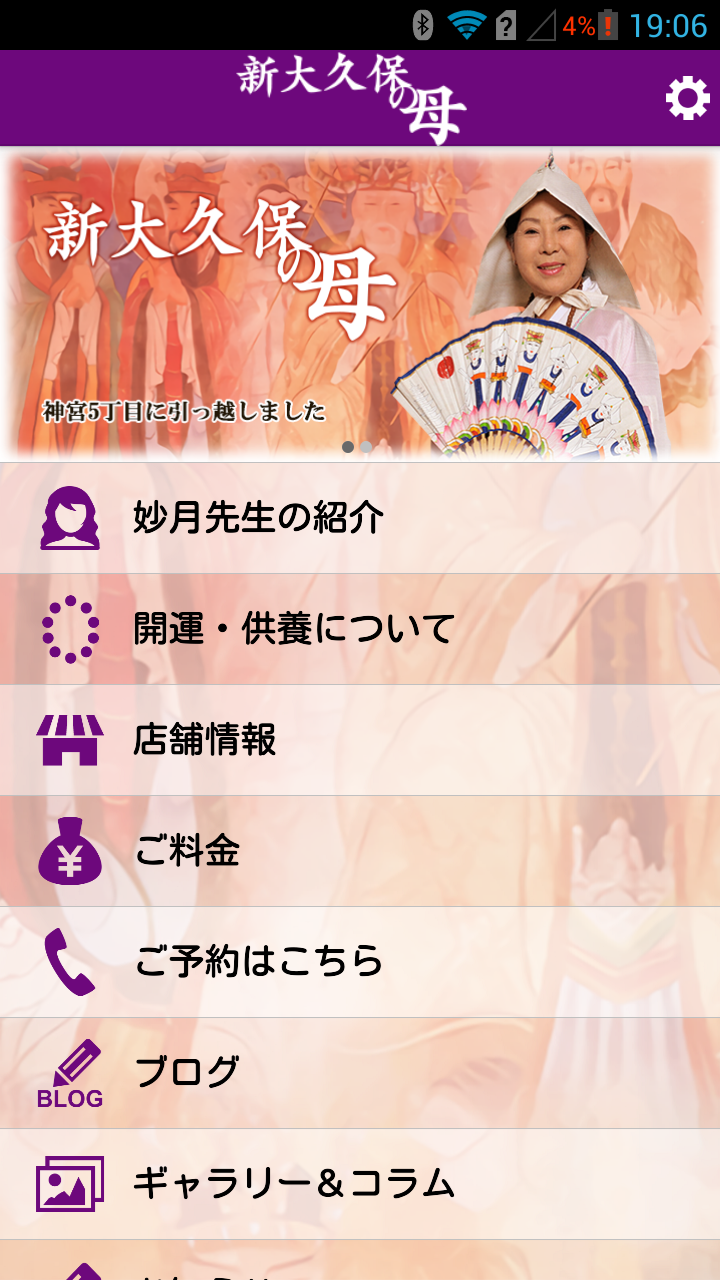
Task: Open 店舗情報 shop information
Action: click(360, 740)
